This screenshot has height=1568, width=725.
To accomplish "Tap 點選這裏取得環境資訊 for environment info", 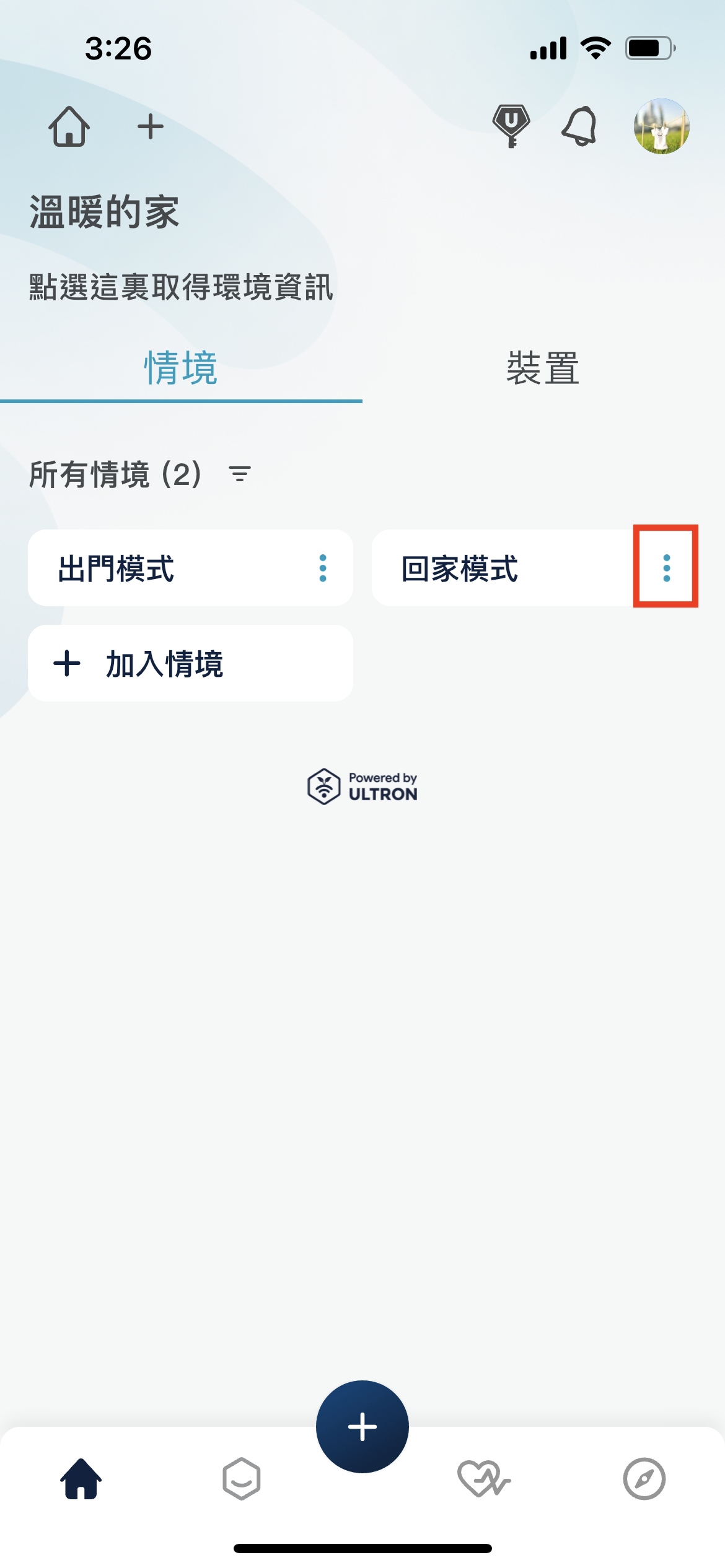I will click(181, 287).
